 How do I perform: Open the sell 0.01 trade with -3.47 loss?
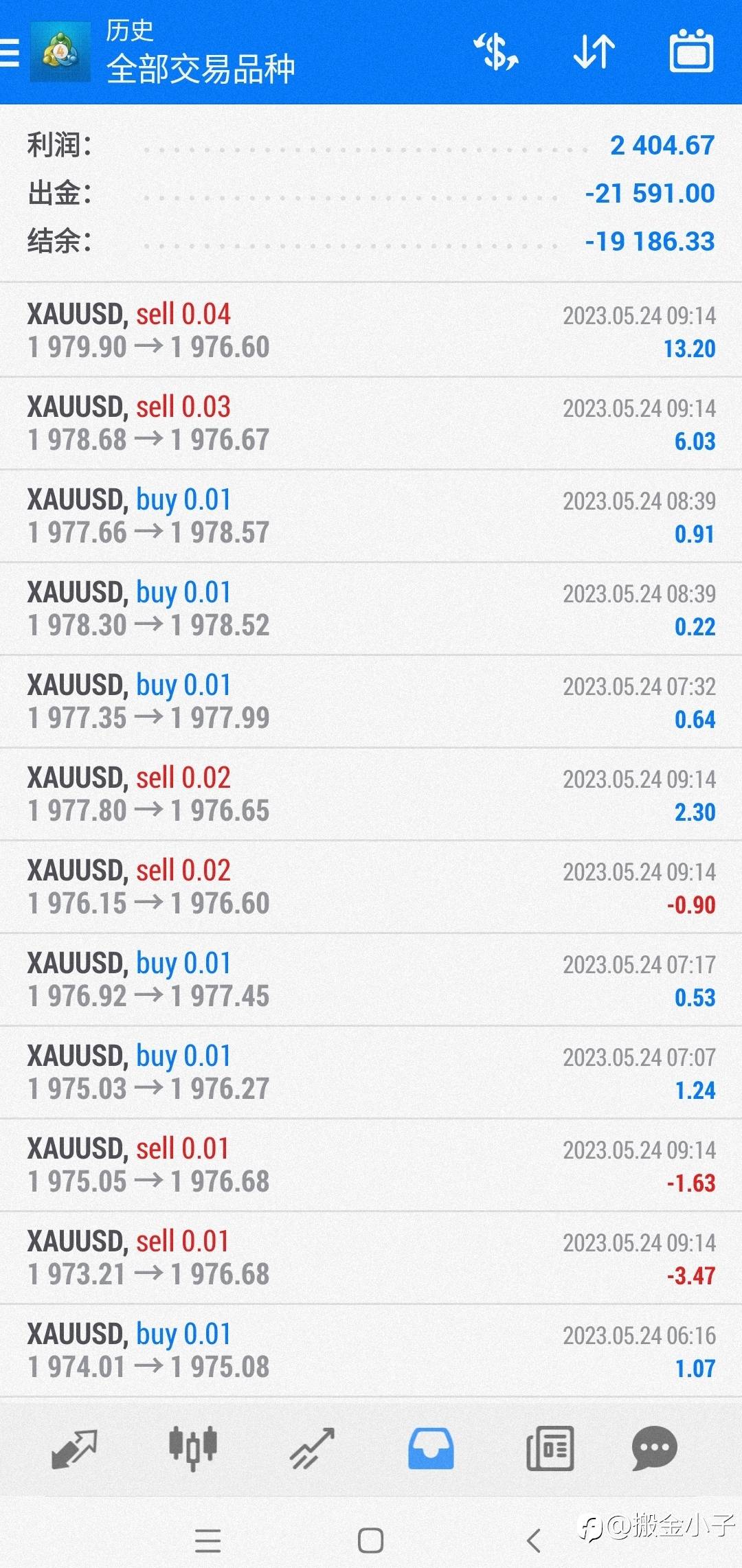tap(371, 1258)
